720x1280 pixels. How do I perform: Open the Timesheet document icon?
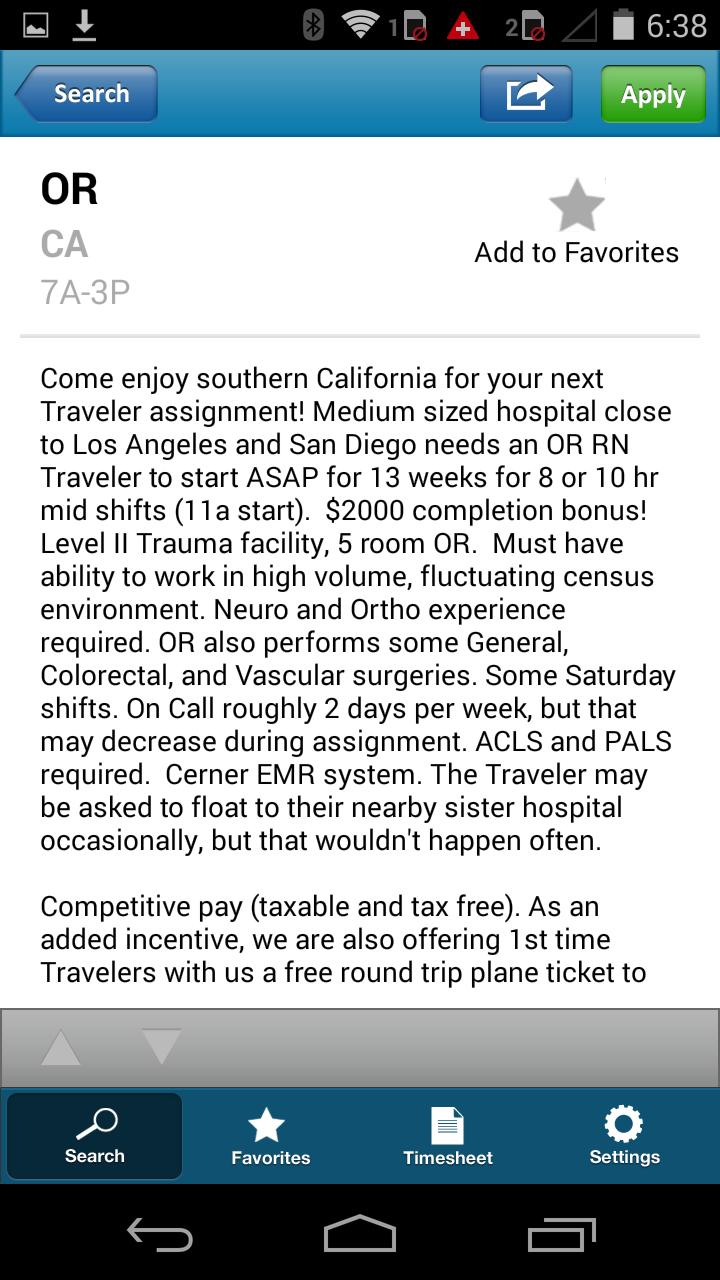(447, 1122)
